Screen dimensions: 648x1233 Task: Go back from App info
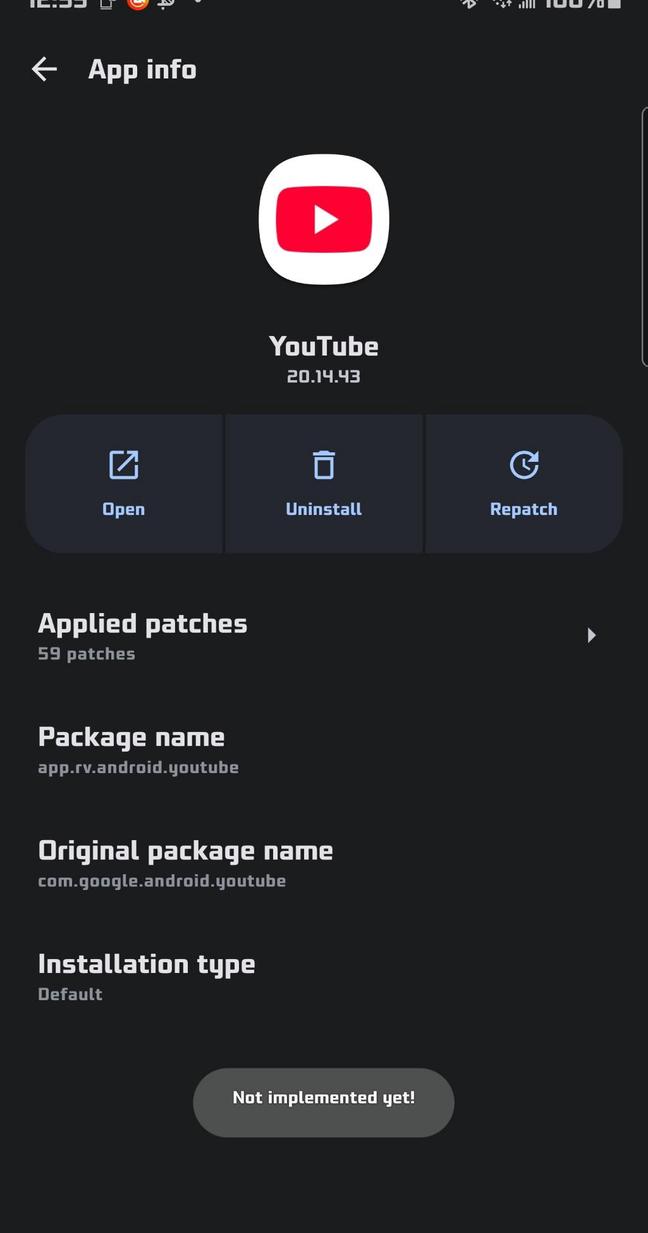click(x=44, y=69)
